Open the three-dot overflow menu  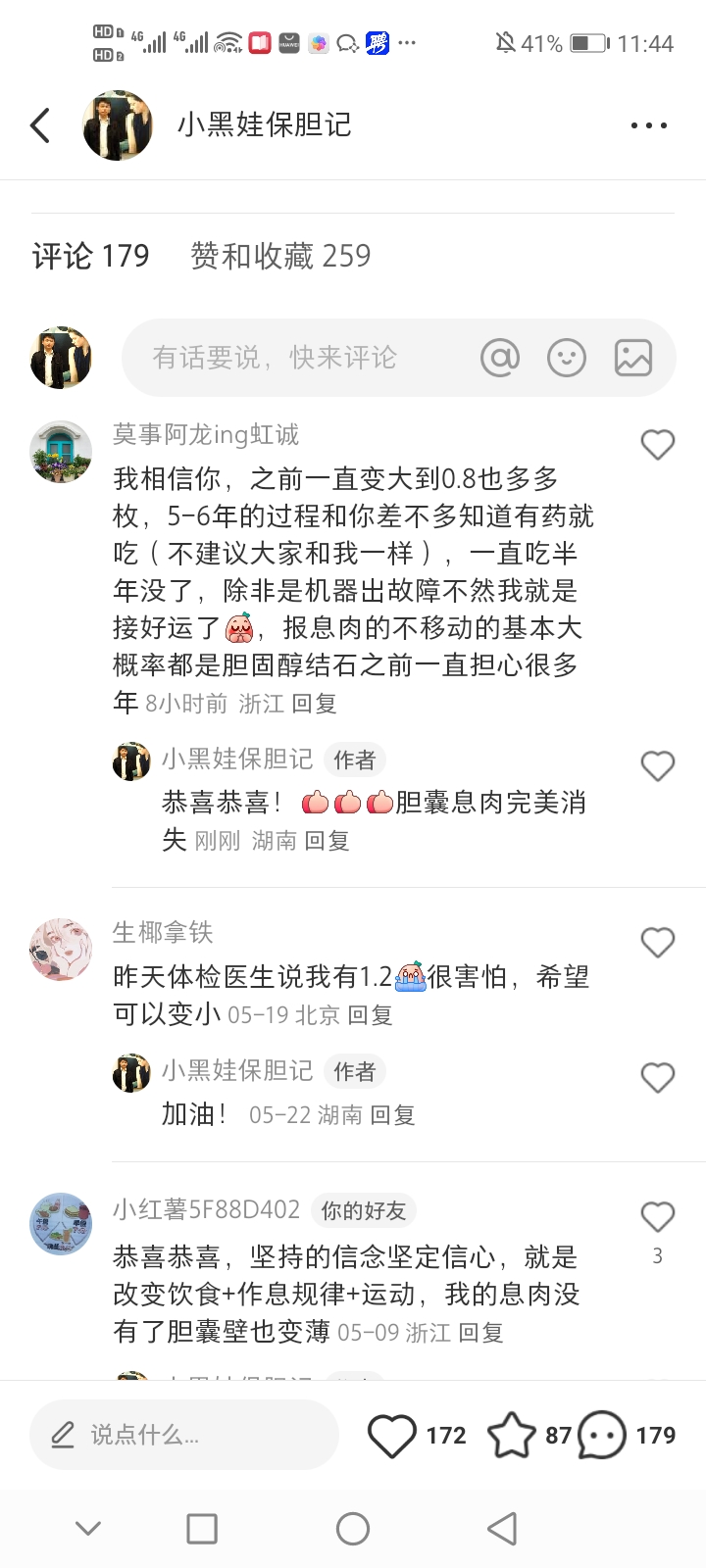[648, 125]
